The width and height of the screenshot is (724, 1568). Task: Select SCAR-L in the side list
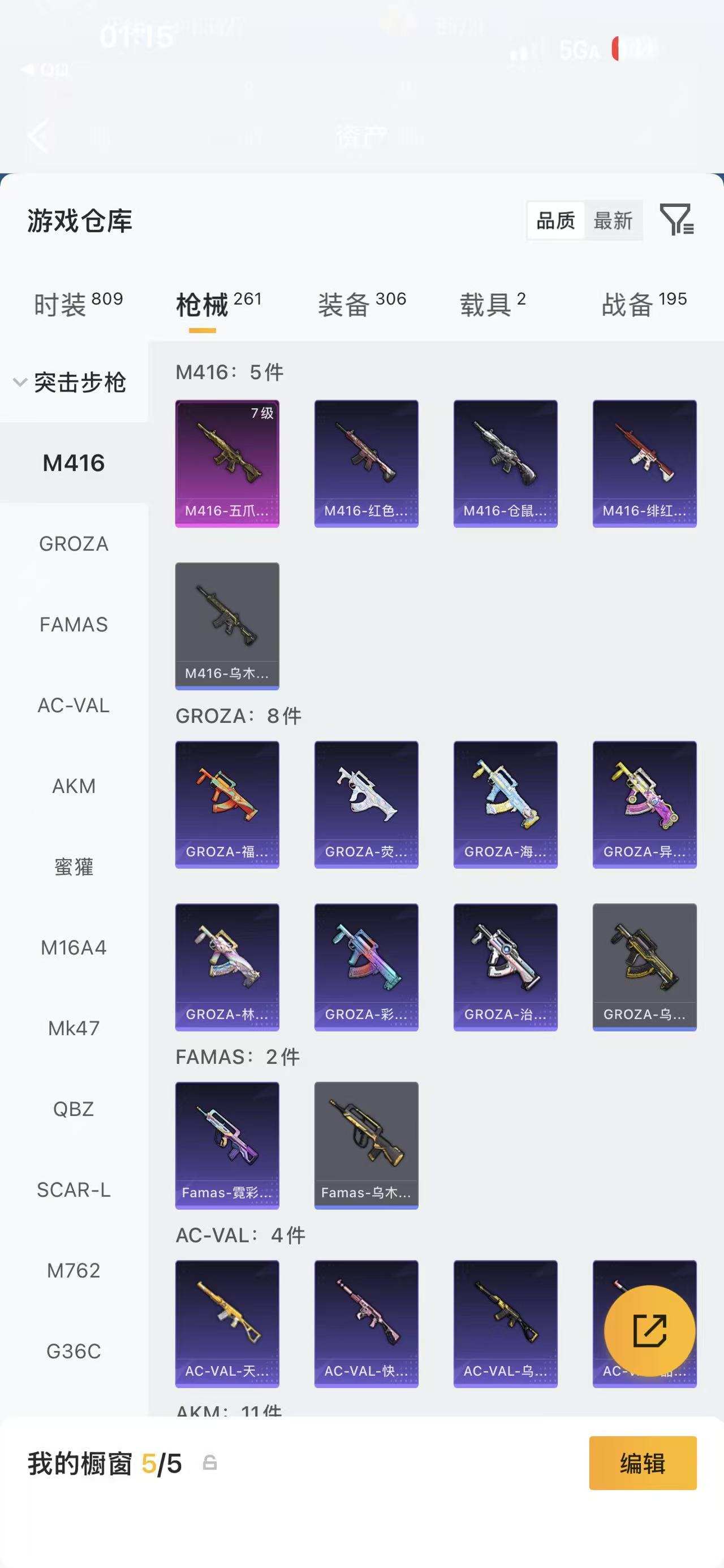click(x=74, y=1189)
